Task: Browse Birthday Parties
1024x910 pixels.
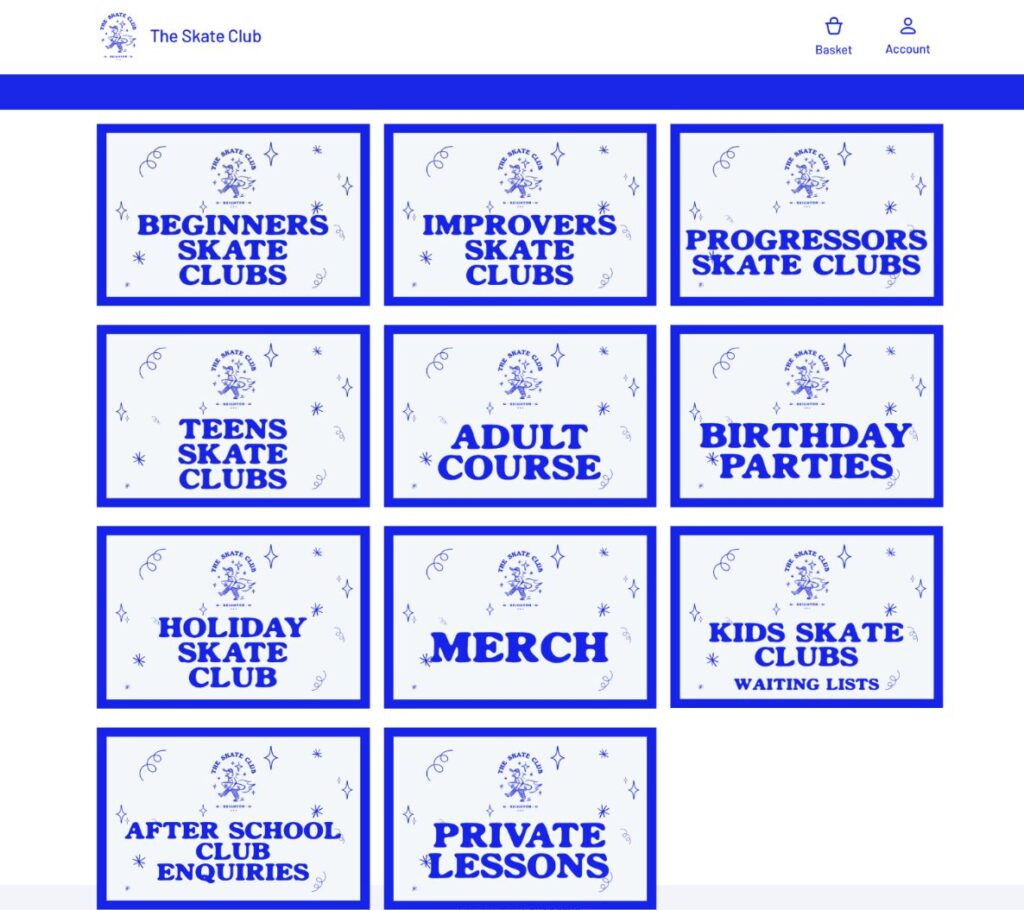Action: (806, 416)
